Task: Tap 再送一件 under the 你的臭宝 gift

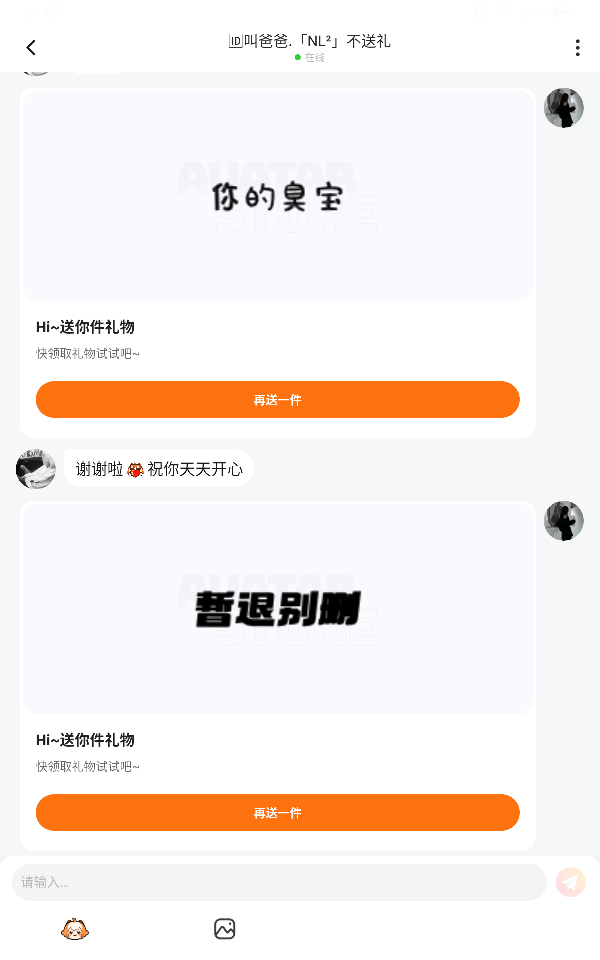Action: tap(278, 400)
